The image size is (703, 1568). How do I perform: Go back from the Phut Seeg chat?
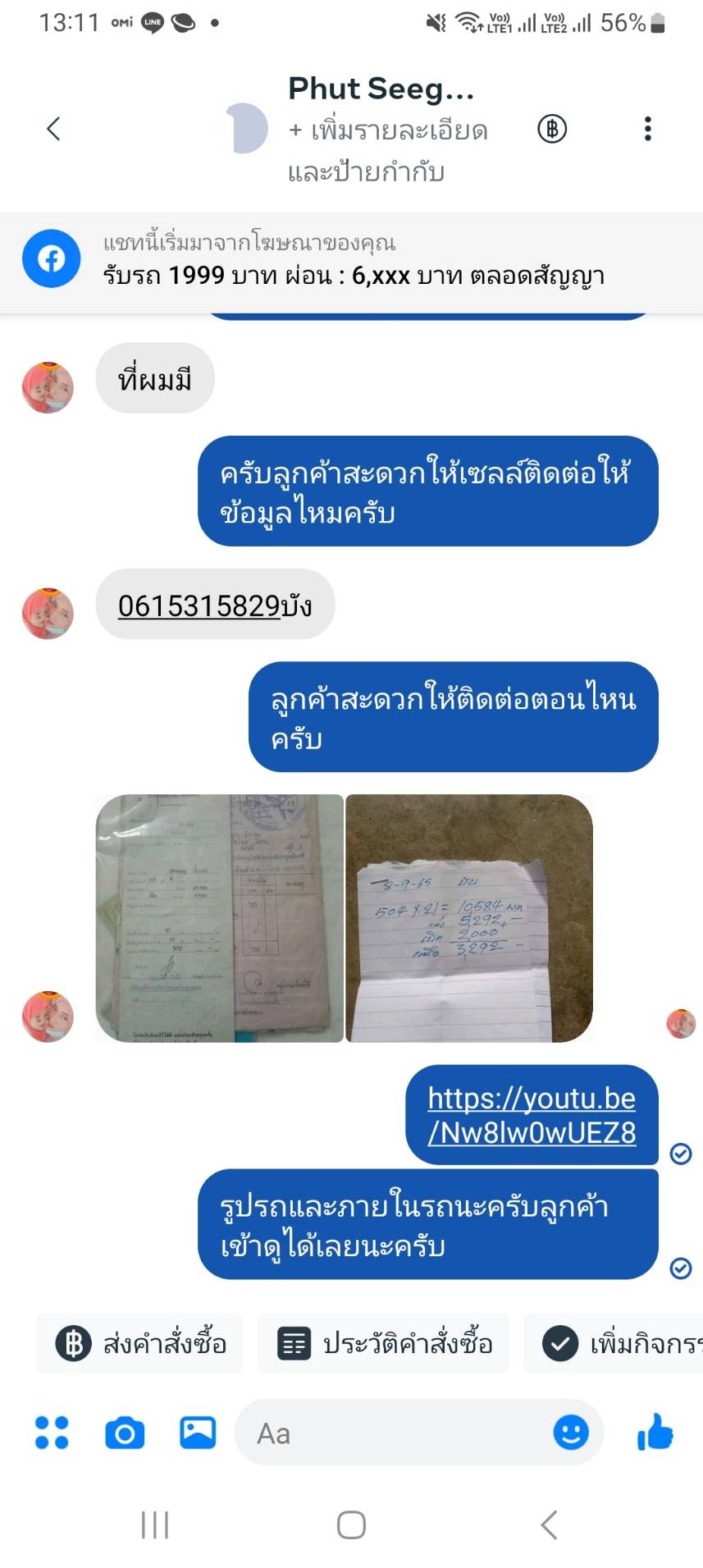pyautogui.click(x=53, y=129)
